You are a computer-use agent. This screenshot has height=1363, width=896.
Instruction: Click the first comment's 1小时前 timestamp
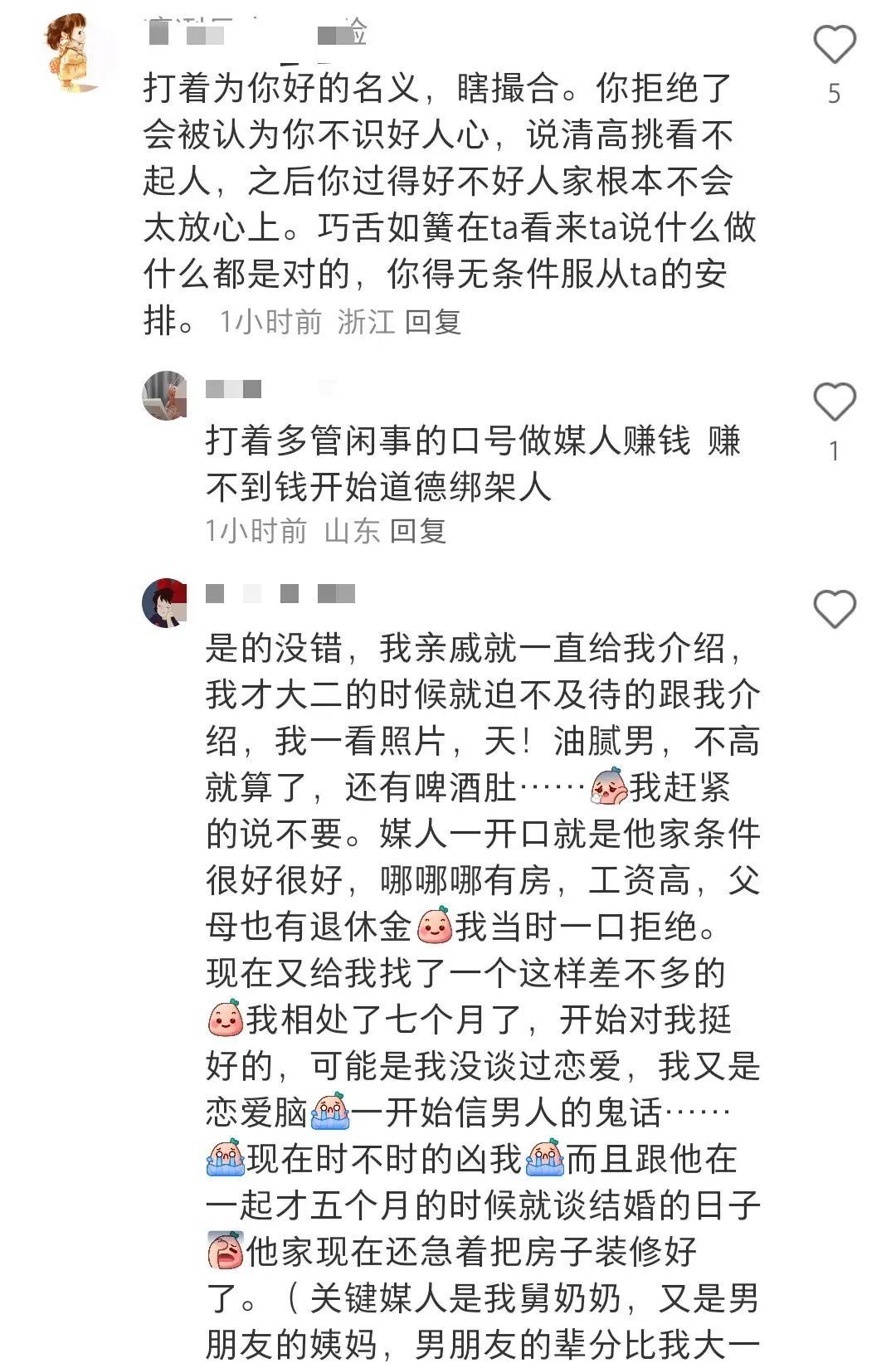pyautogui.click(x=270, y=323)
